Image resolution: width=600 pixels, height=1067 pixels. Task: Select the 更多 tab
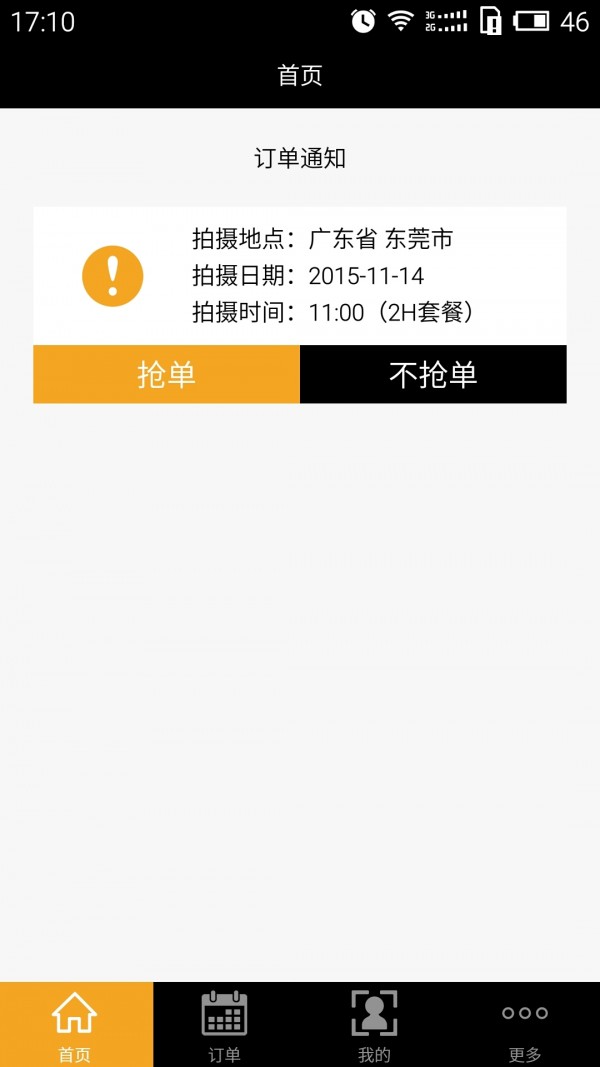click(x=525, y=1024)
